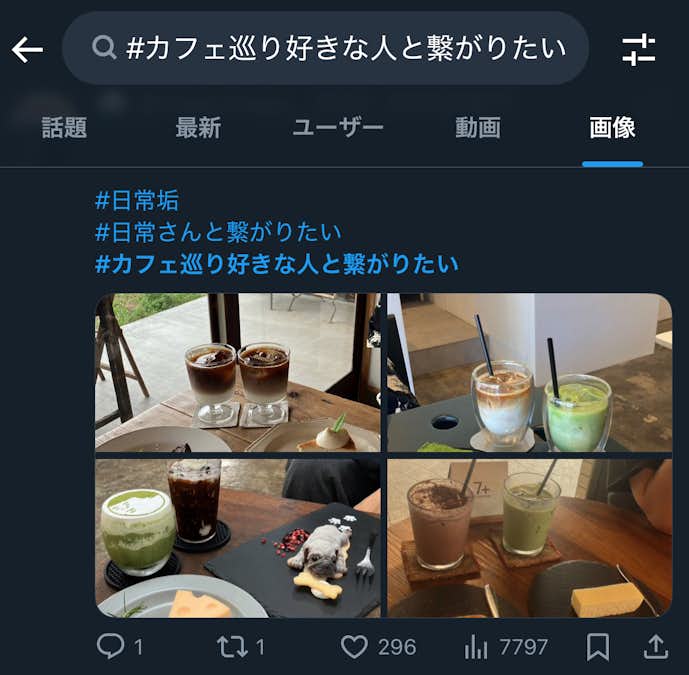Switch to the 動画 tab
The image size is (689, 675).
click(x=477, y=128)
